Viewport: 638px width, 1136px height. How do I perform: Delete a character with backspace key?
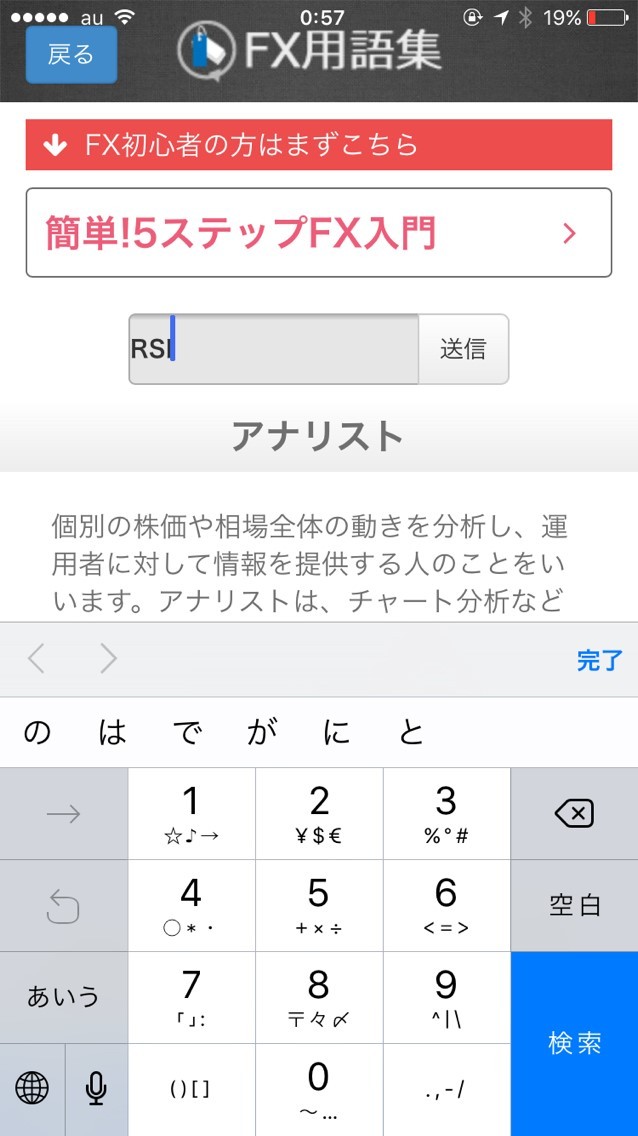point(574,814)
